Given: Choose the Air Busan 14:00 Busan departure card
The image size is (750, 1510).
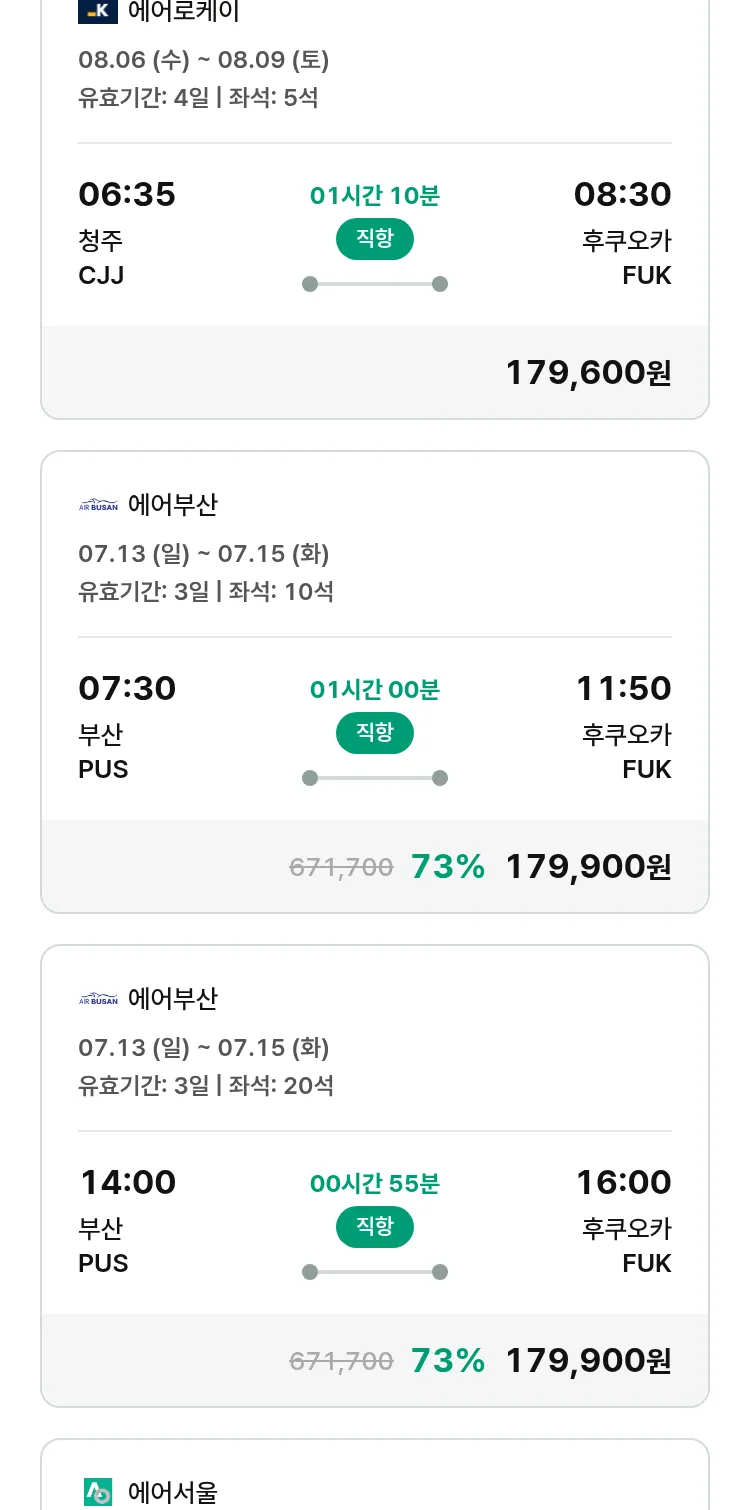Looking at the screenshot, I should pos(375,1176).
